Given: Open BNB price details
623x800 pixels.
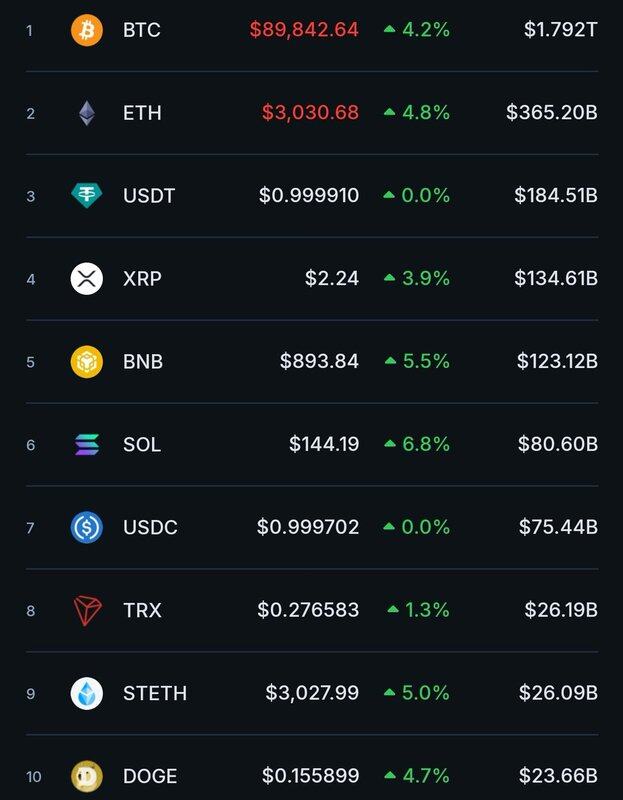Looking at the screenshot, I should pyautogui.click(x=142, y=361).
